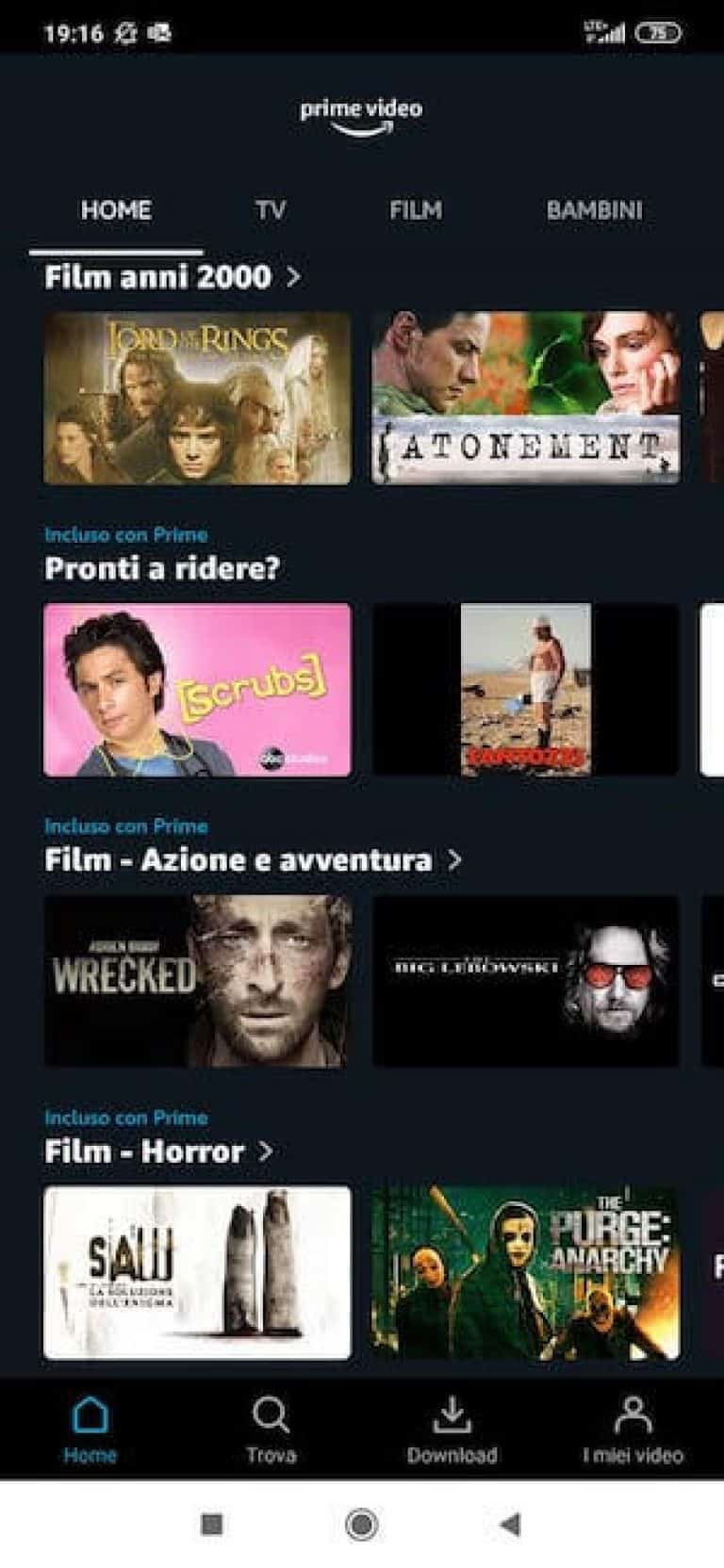Open the Download icon in bottom bar
The image size is (724, 1568).
pos(452,1412)
